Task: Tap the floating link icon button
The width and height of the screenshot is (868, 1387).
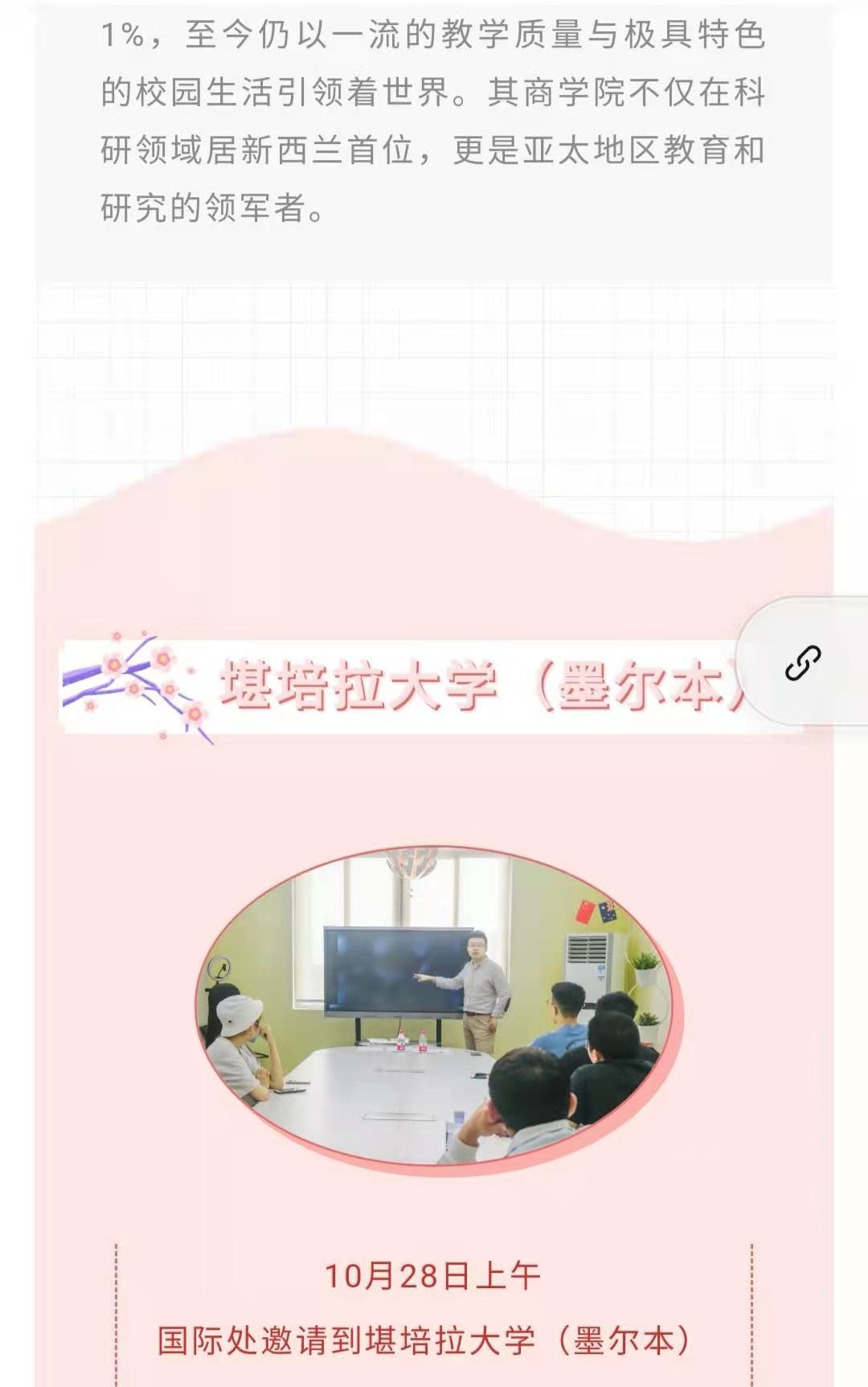Action: pyautogui.click(x=803, y=663)
